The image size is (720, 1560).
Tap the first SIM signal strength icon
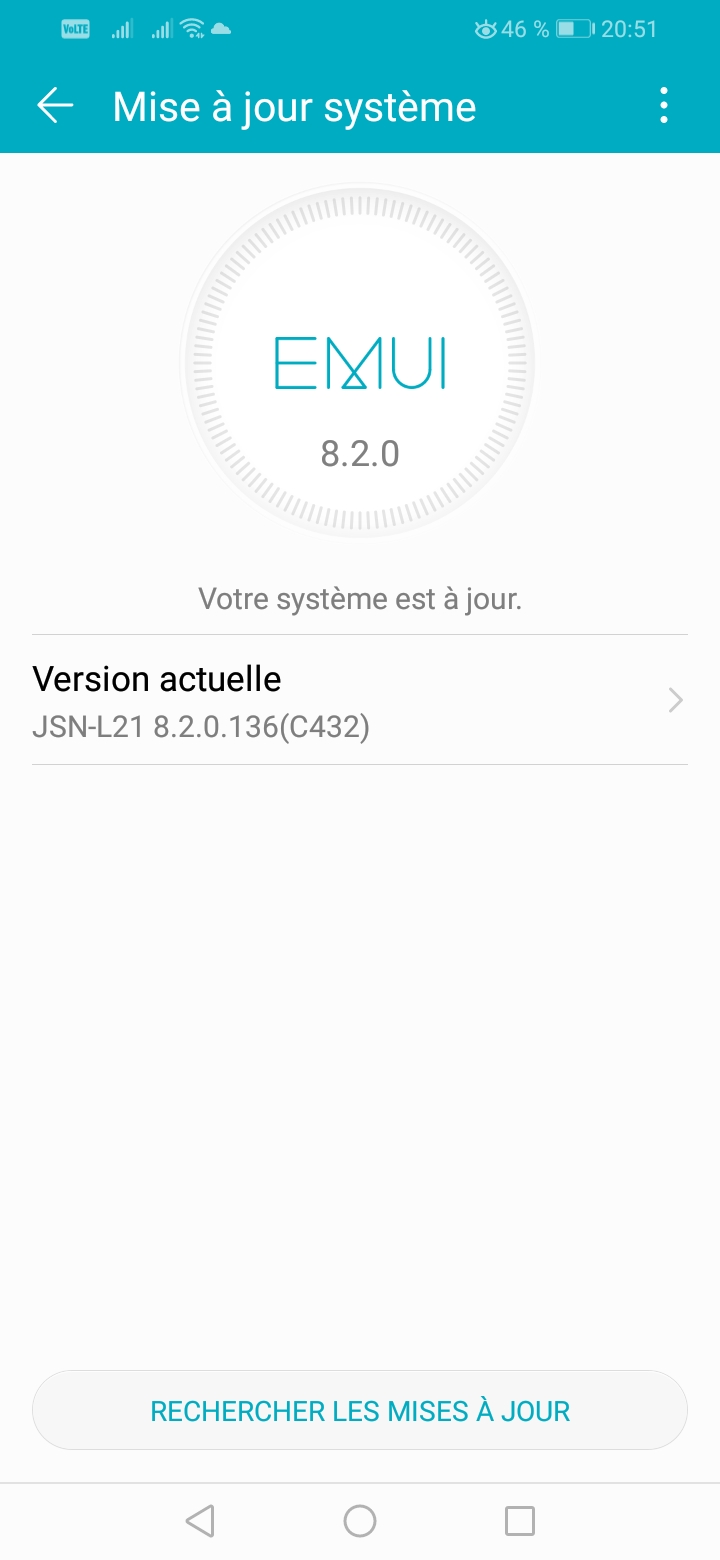[x=121, y=28]
